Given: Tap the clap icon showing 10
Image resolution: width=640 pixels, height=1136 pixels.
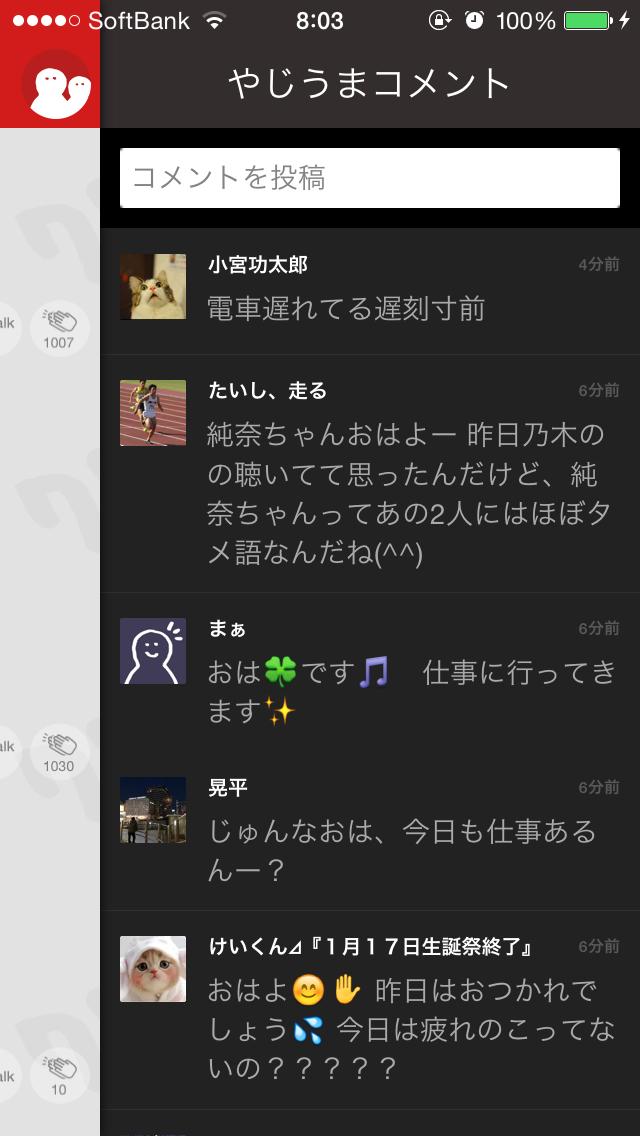Looking at the screenshot, I should click(59, 1076).
